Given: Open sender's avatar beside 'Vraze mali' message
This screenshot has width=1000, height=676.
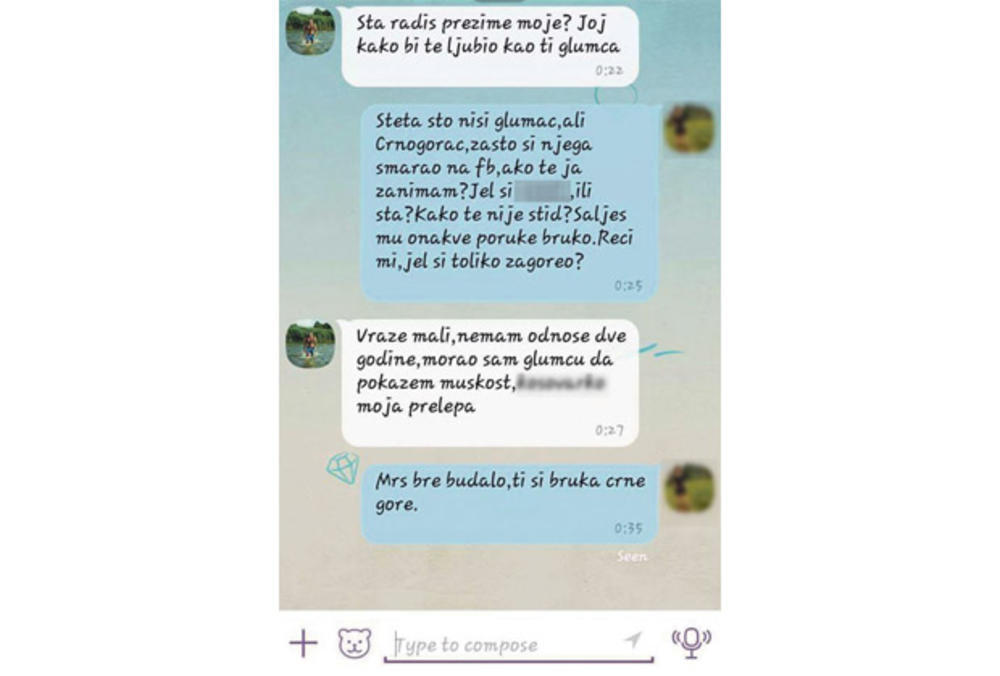Looking at the screenshot, I should (310, 345).
